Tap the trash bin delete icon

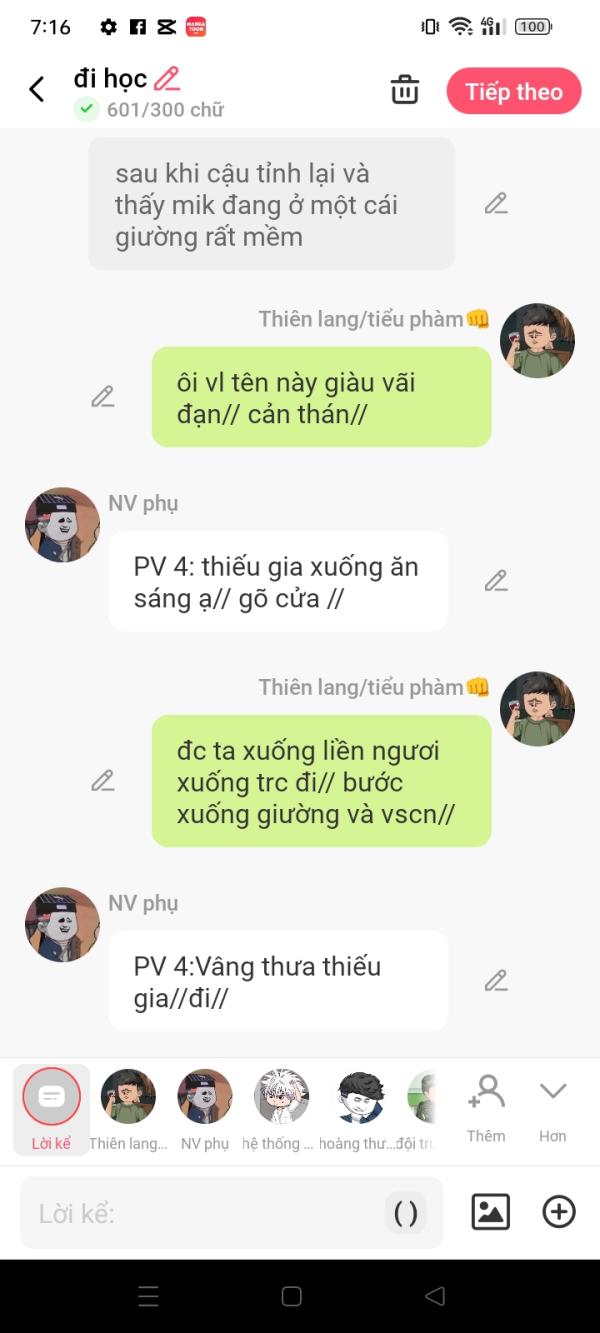[x=405, y=90]
